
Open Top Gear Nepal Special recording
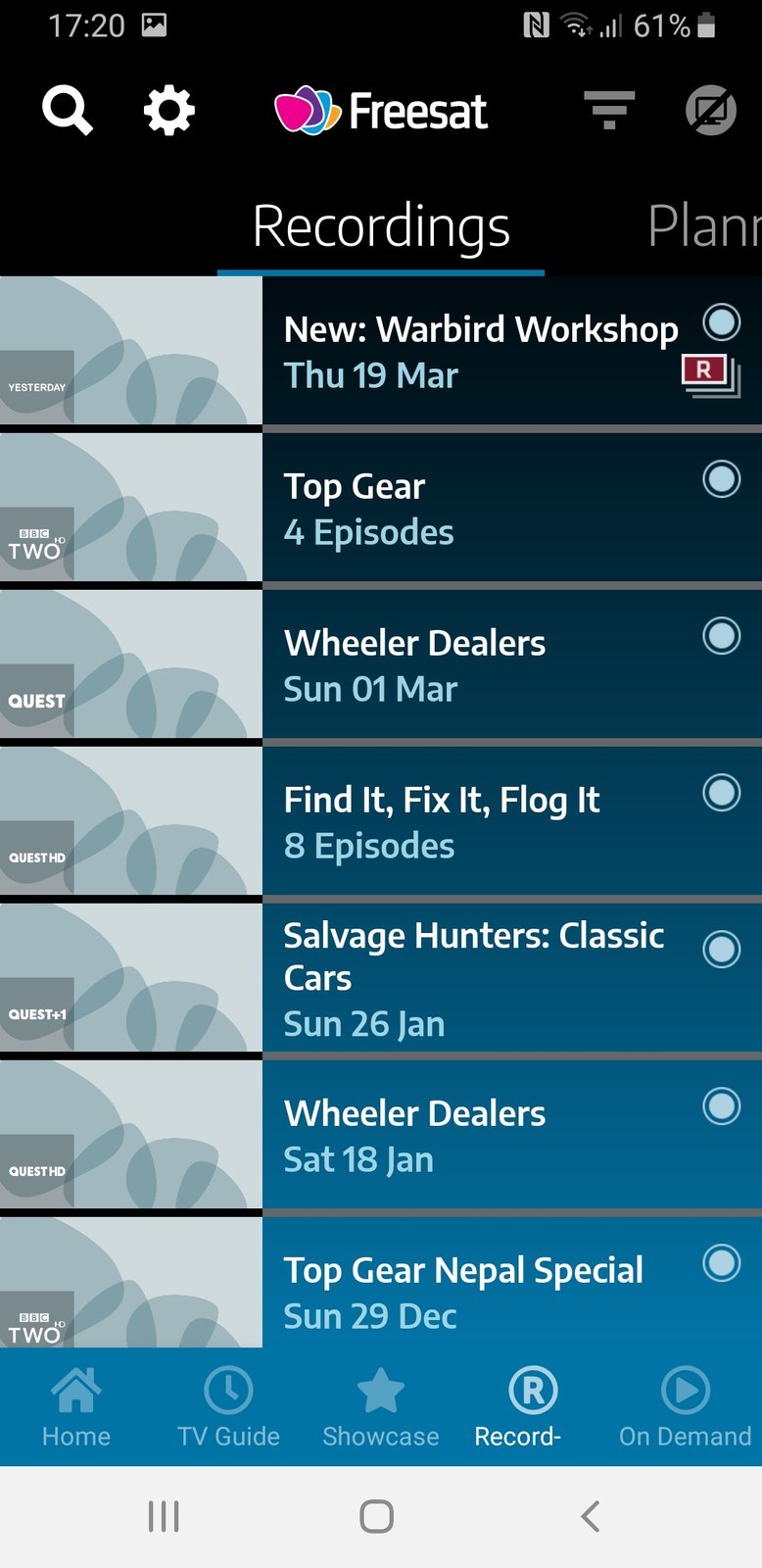pyautogui.click(x=381, y=1282)
